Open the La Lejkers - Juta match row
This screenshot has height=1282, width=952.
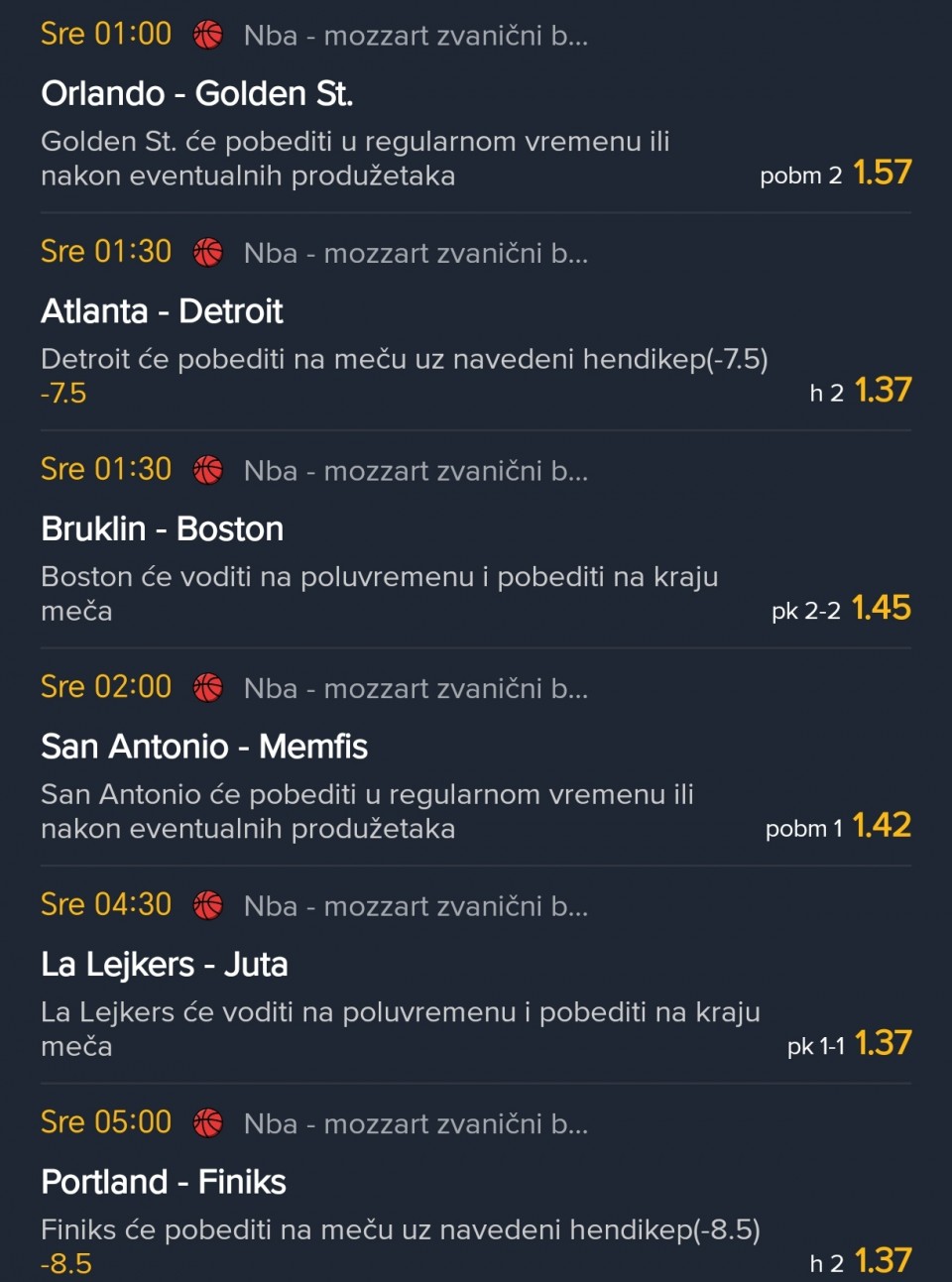(165, 965)
